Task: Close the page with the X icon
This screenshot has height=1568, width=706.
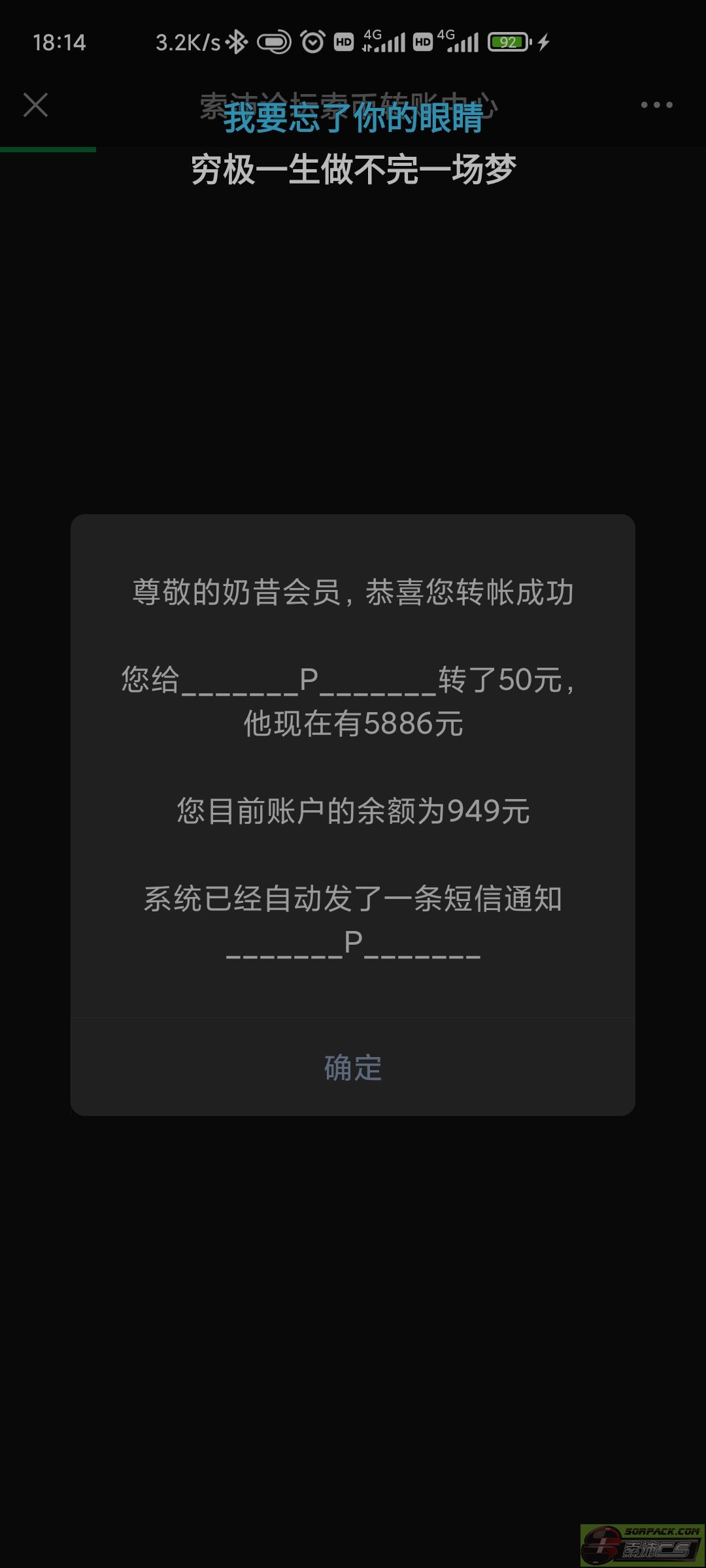Action: coord(35,105)
